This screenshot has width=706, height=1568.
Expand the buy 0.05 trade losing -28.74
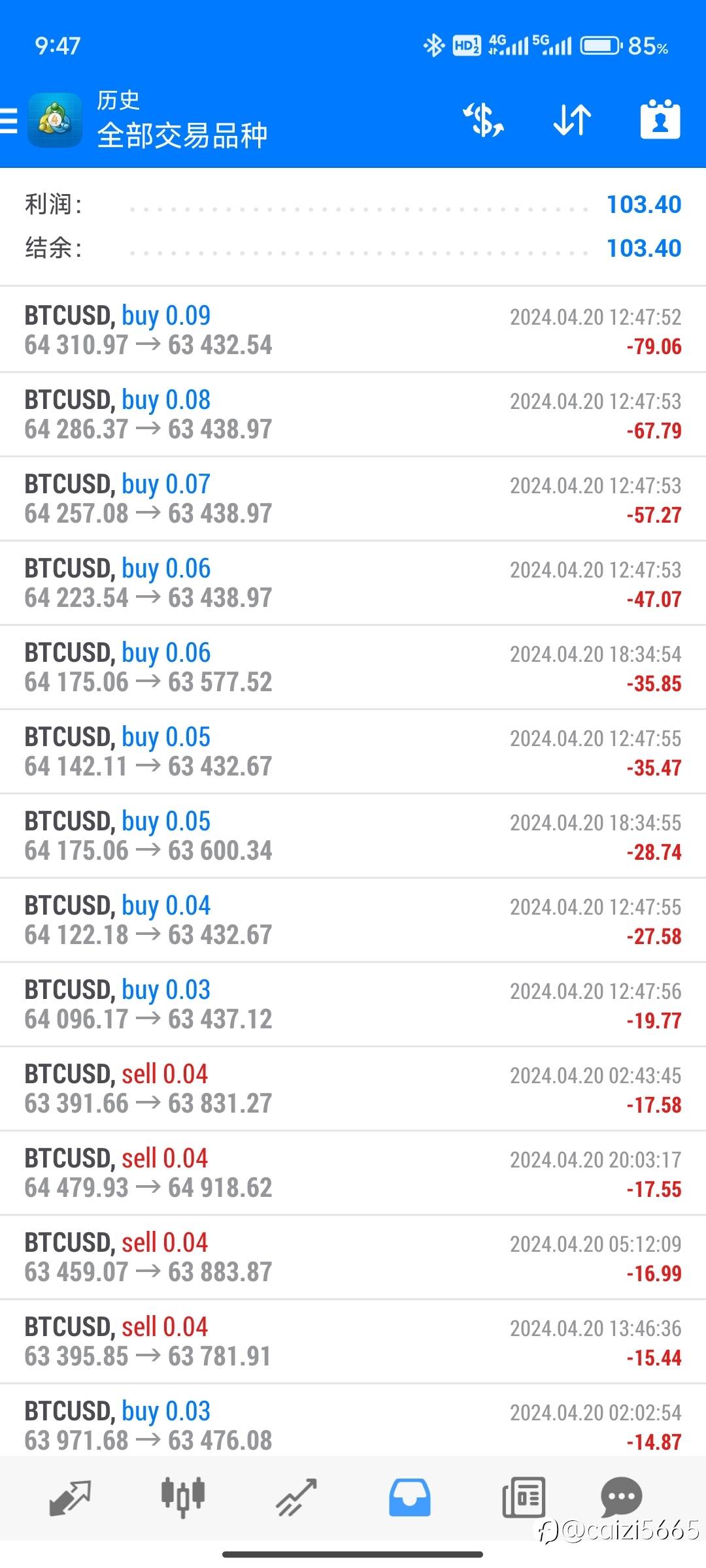(x=353, y=836)
